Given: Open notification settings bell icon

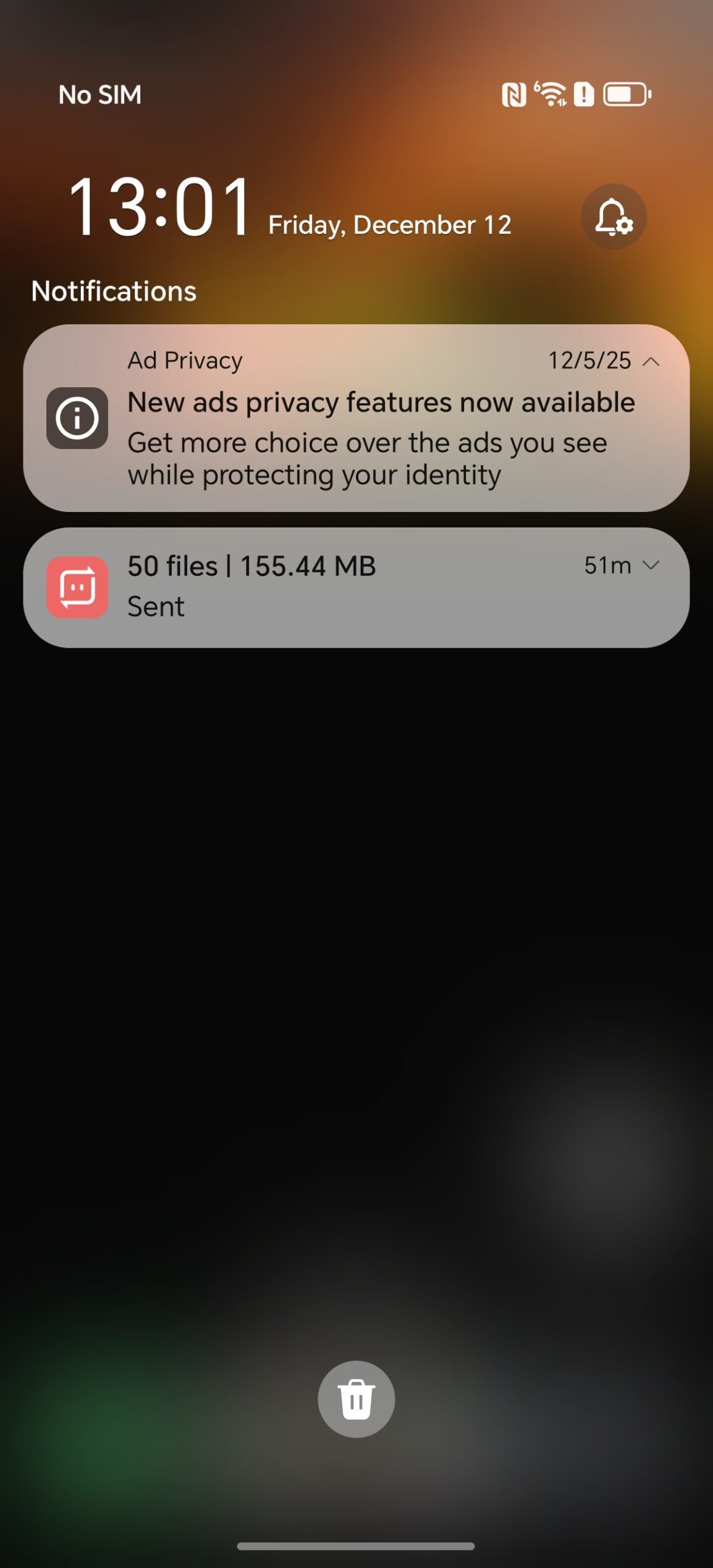Looking at the screenshot, I should point(613,217).
